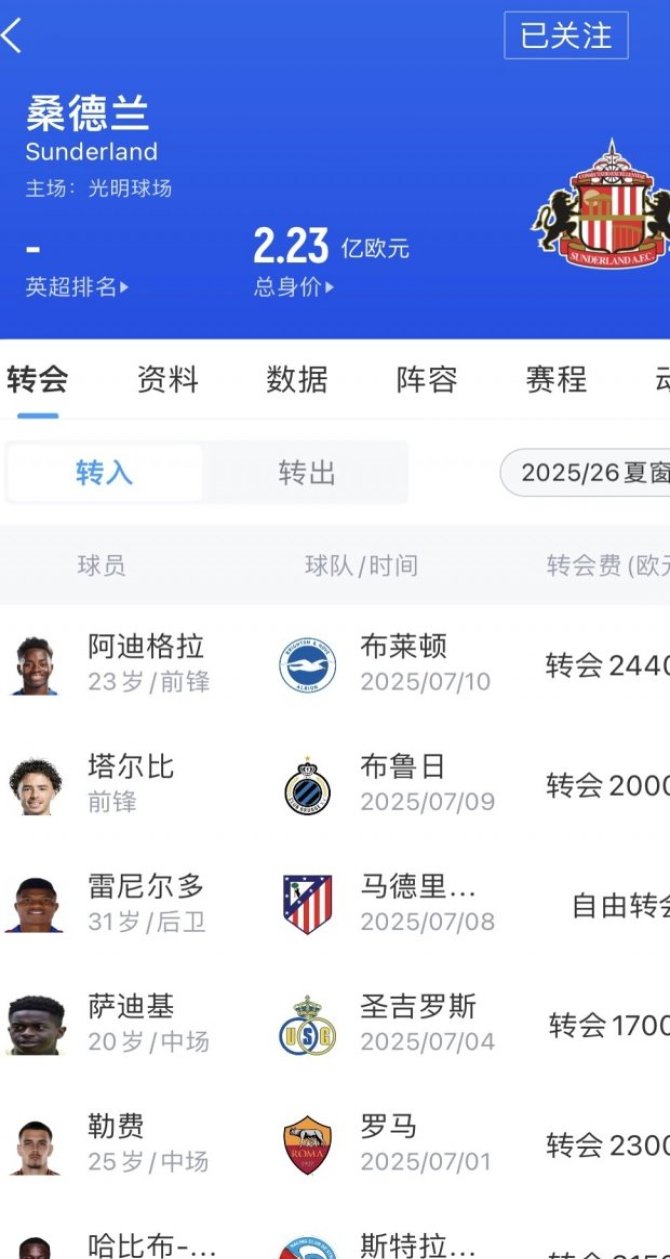The height and width of the screenshot is (1259, 670).
Task: Open the 雷尼尔多 transfer row
Action: pos(335,904)
